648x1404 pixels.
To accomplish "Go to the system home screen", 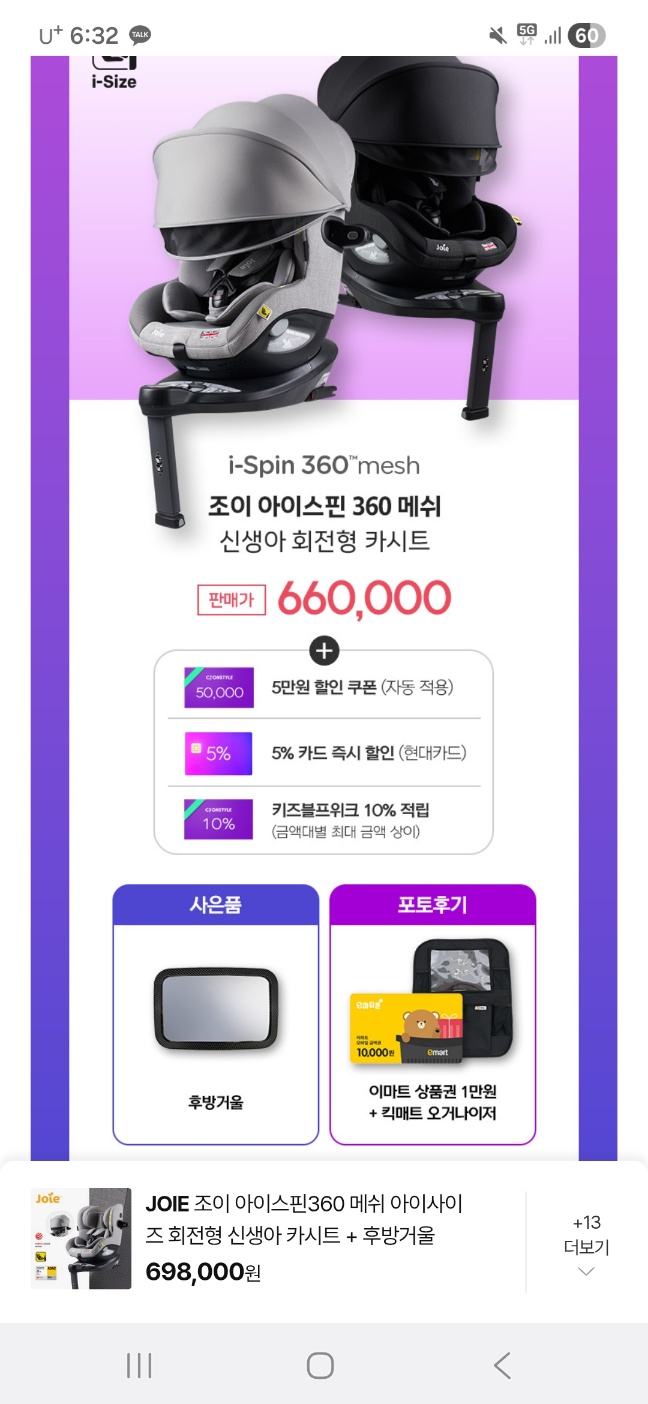I will point(320,1365).
